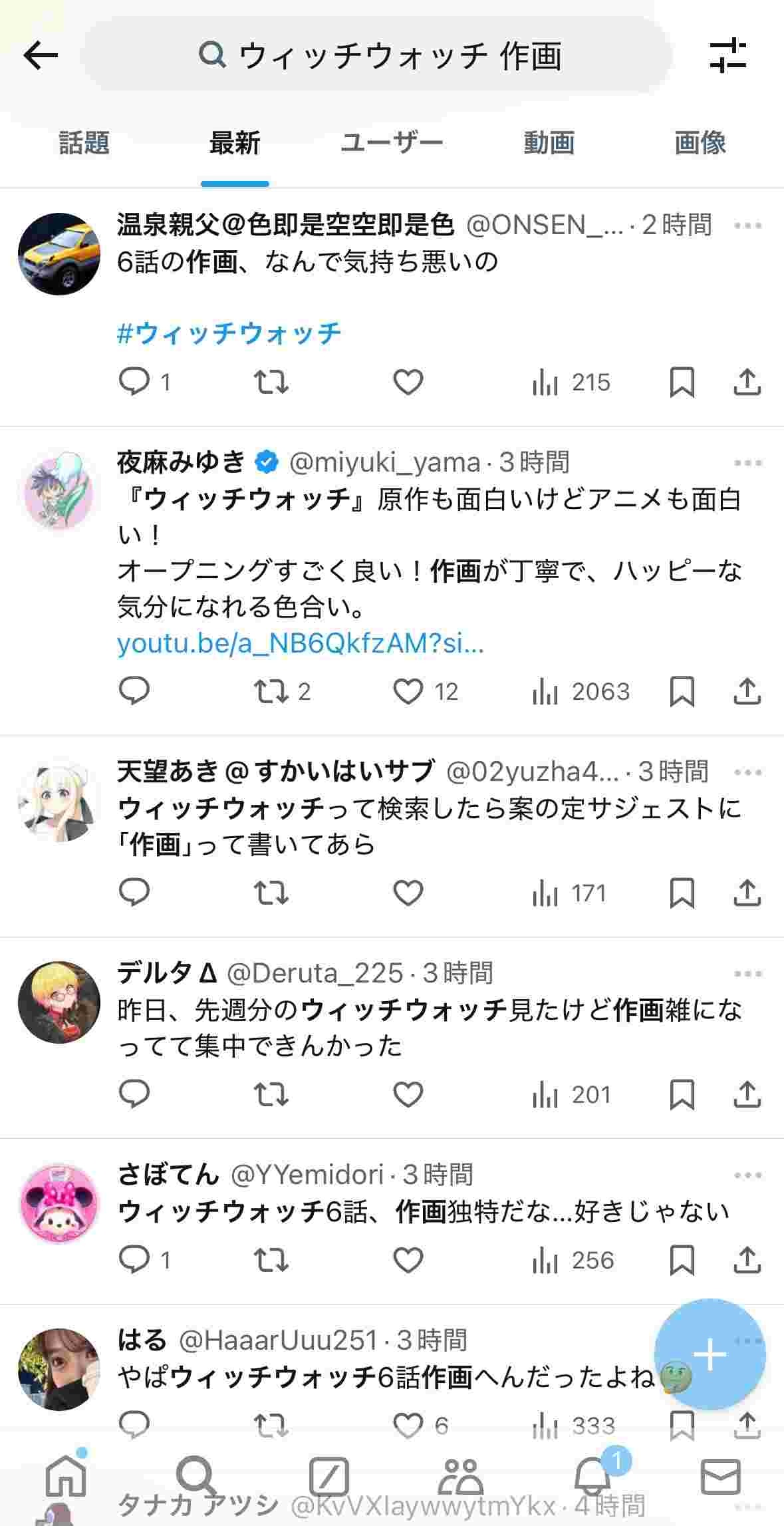The width and height of the screenshot is (784, 1526).
Task: Go to the Home tab
Action: pos(65,1477)
